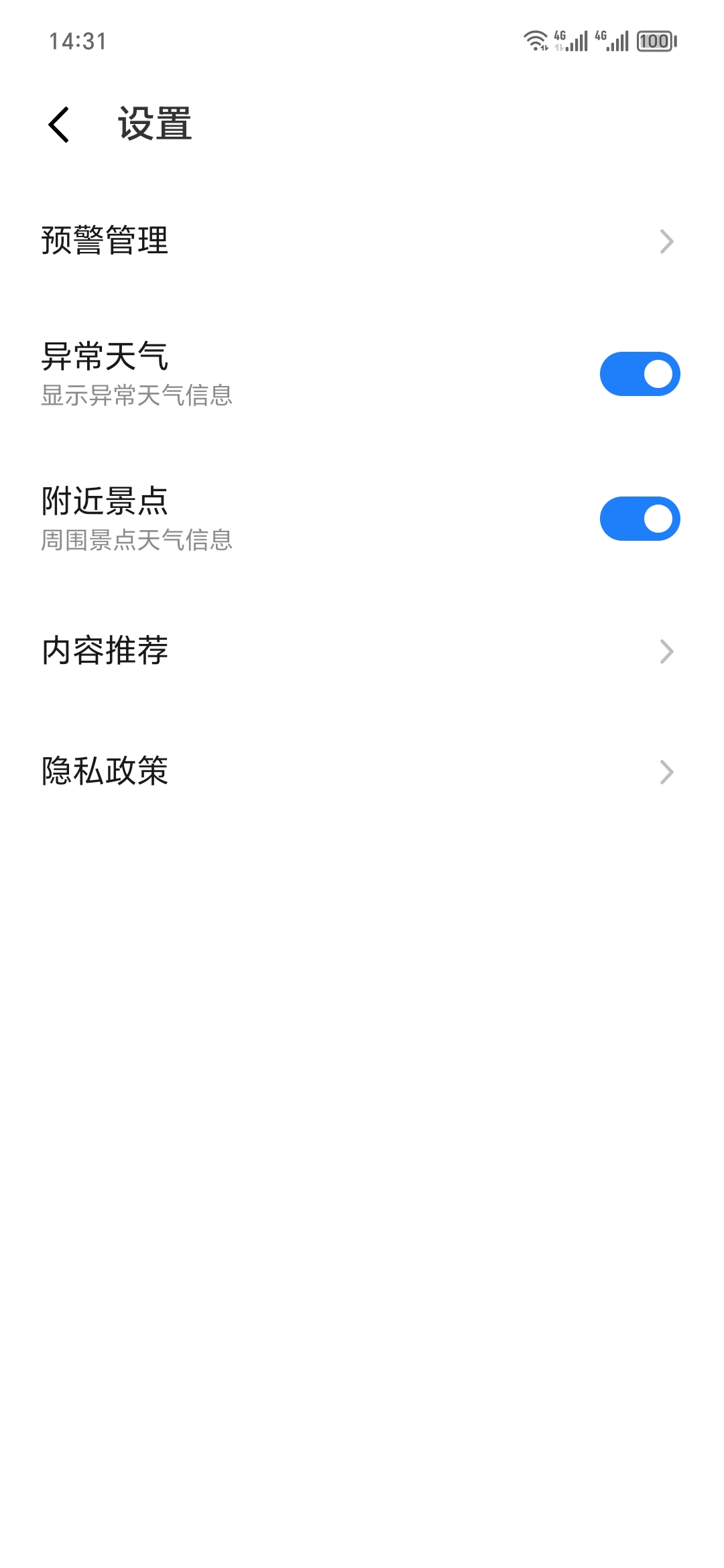View the 隐私政策 page
The width and height of the screenshot is (724, 1568).
pos(362,772)
